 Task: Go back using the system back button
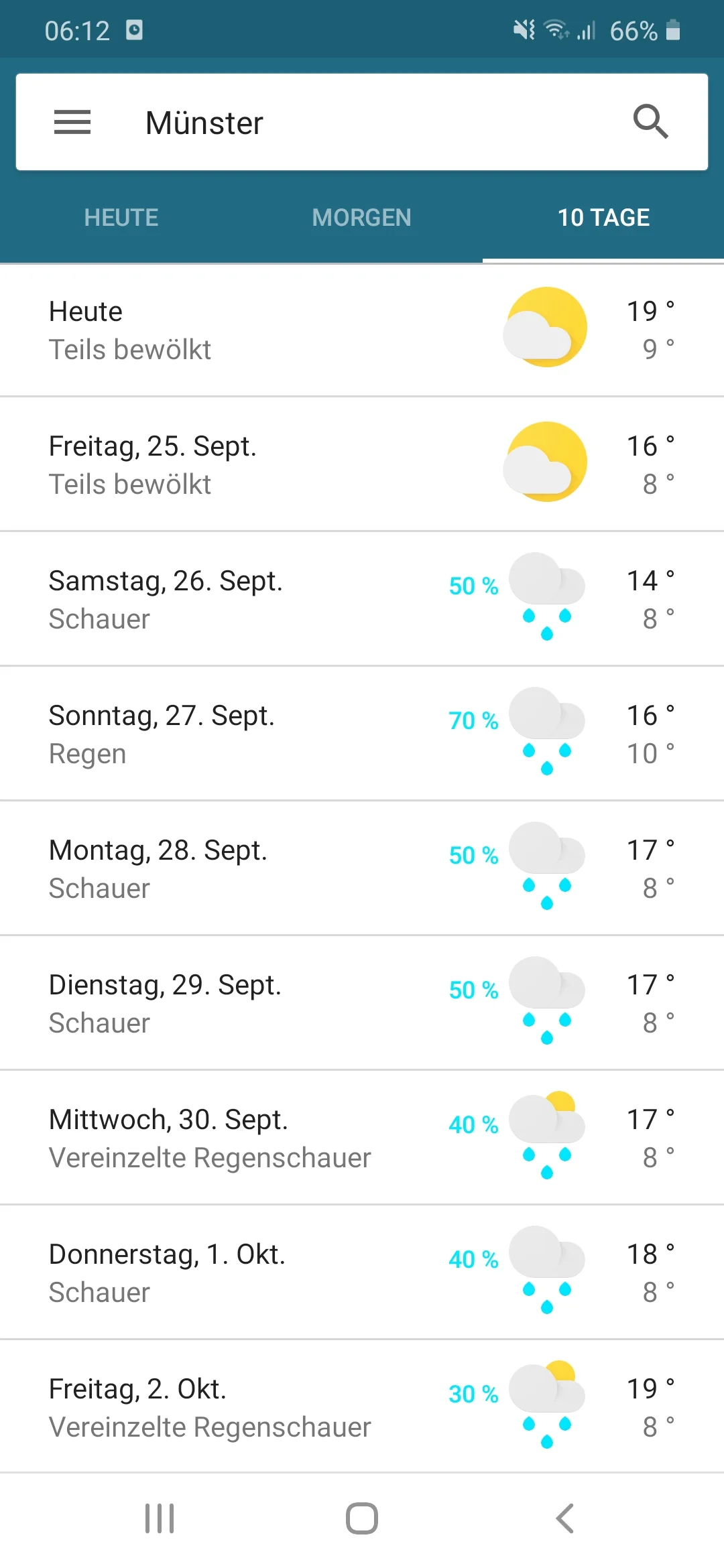click(564, 1518)
